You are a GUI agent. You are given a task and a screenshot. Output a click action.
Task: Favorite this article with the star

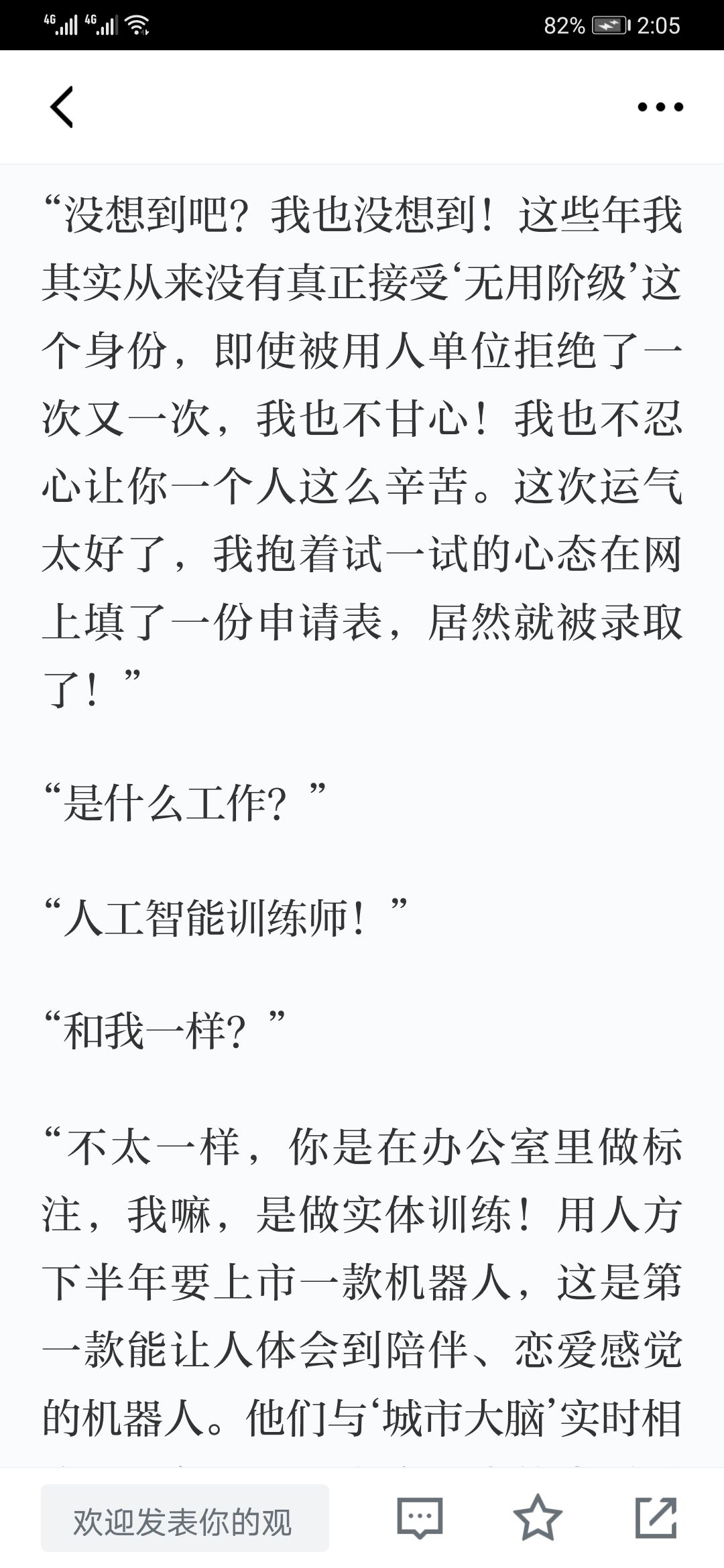pos(538,1517)
